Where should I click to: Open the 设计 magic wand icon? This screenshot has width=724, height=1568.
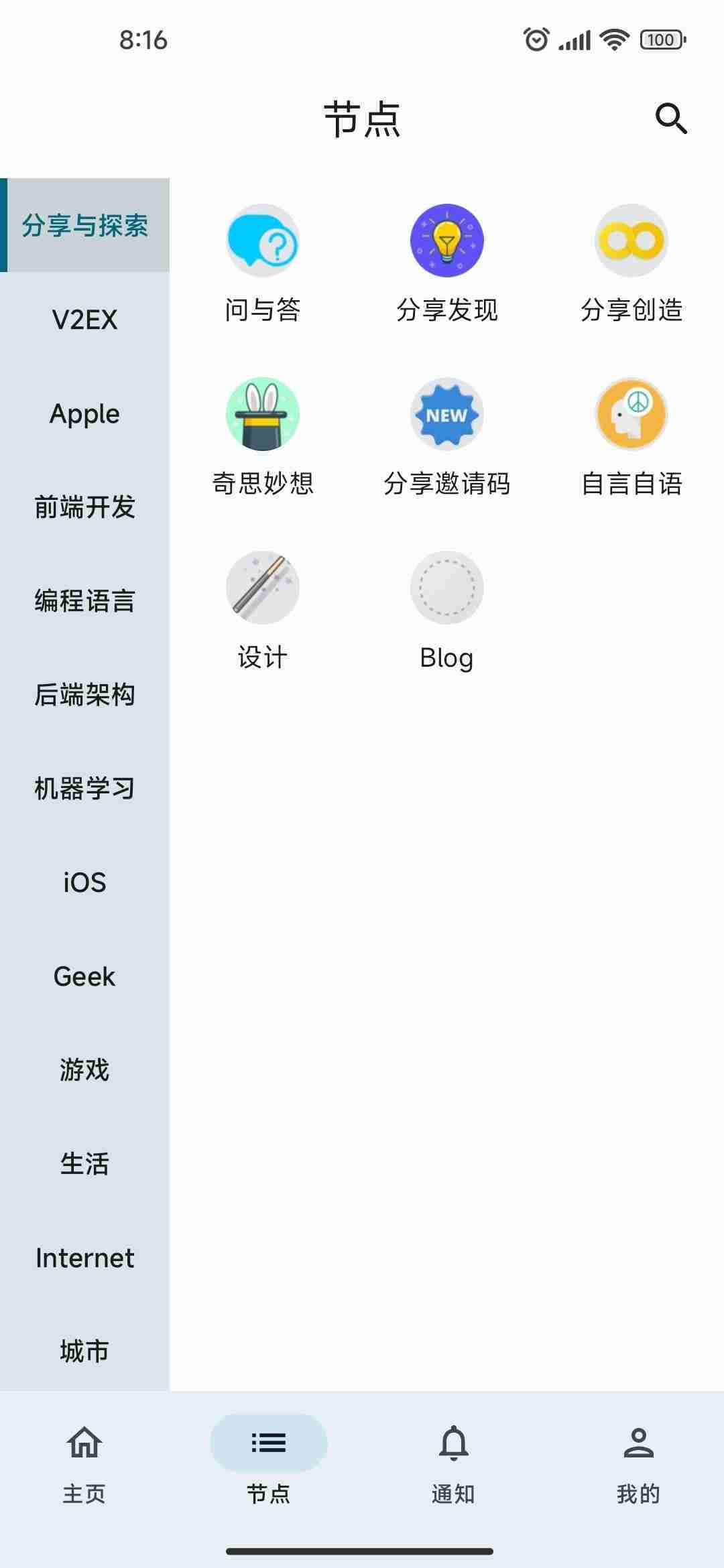point(263,588)
